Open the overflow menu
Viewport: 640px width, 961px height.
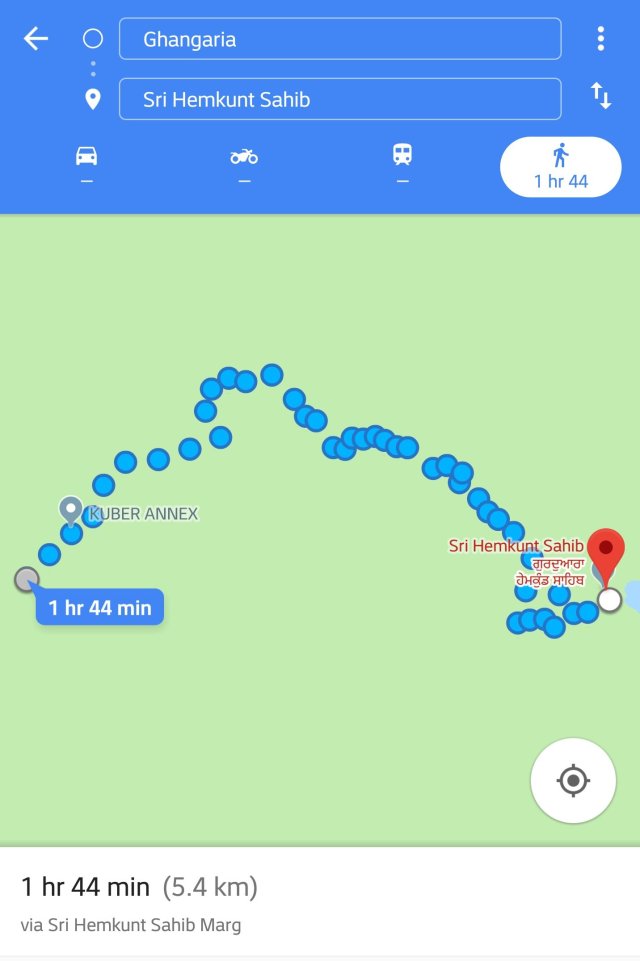coord(600,39)
